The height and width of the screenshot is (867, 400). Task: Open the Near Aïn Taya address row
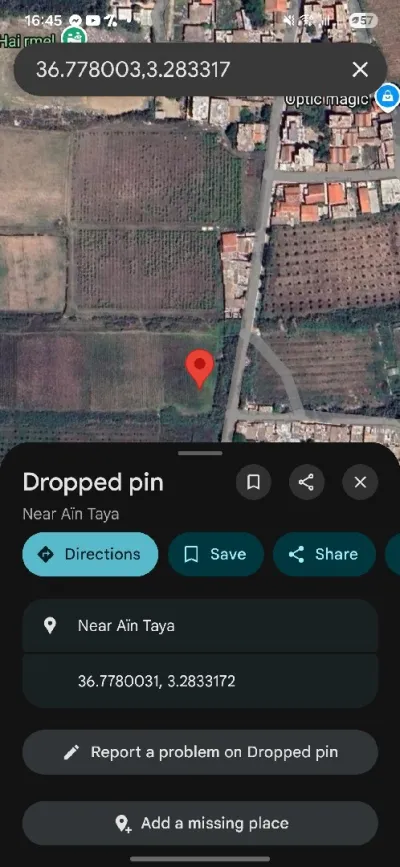coord(200,626)
